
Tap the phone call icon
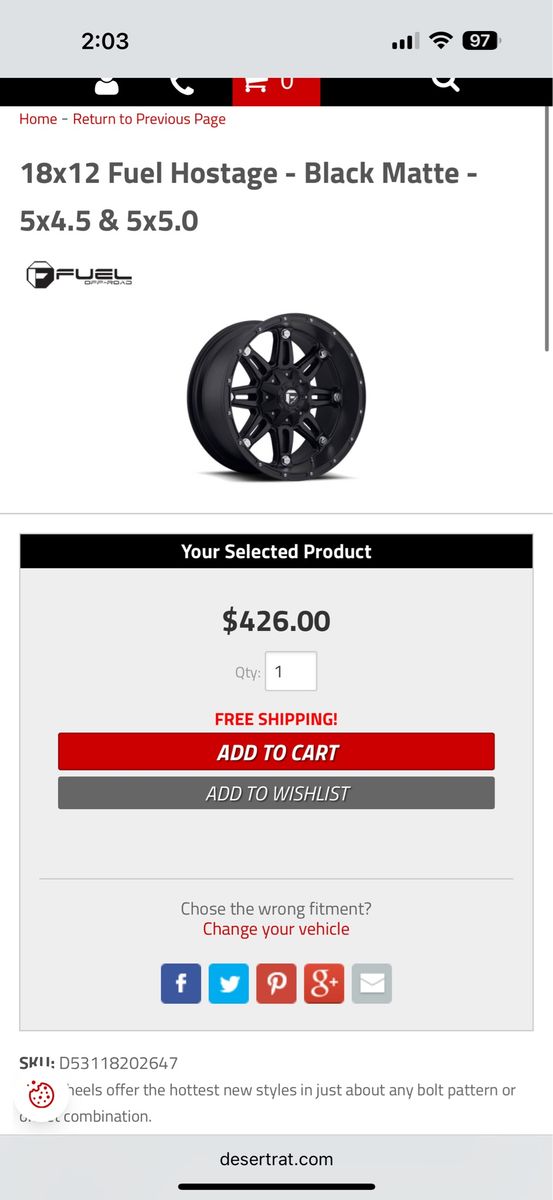(182, 85)
